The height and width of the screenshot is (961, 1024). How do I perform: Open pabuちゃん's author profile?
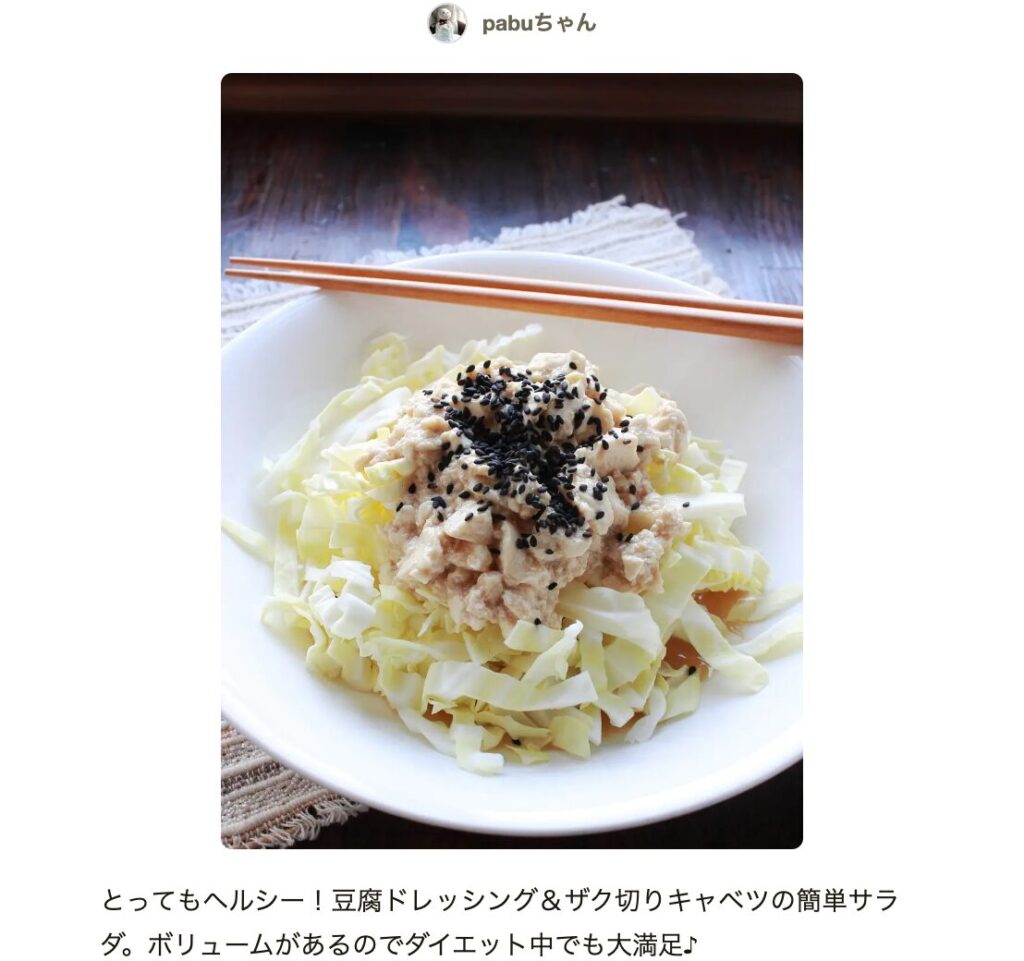(537, 23)
